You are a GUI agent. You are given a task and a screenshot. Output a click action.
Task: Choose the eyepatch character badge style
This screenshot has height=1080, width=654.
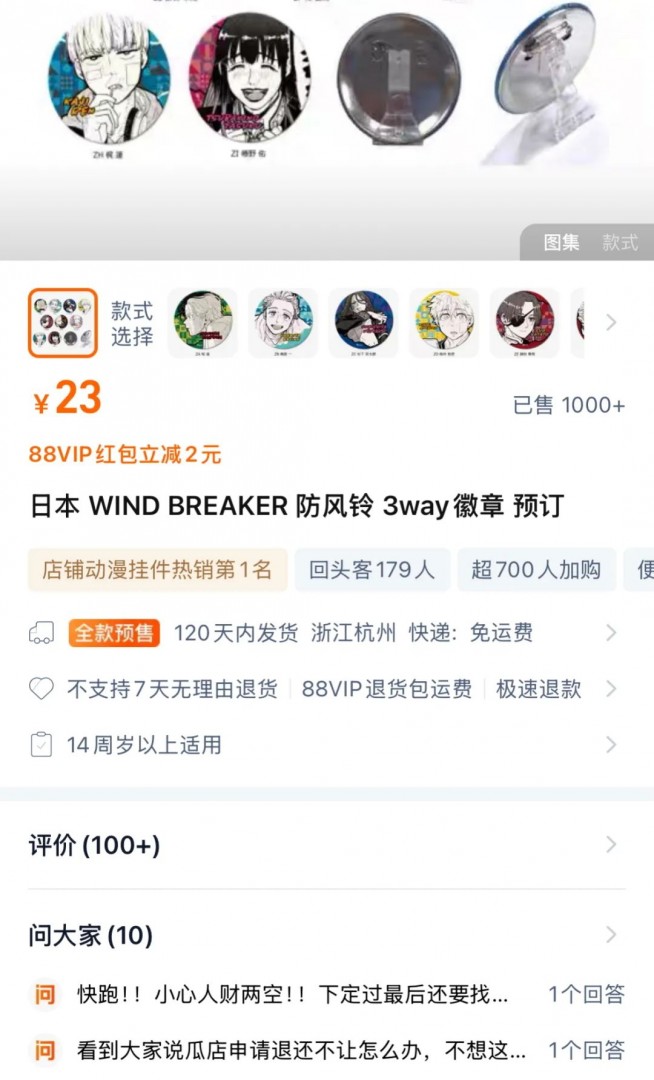(525, 323)
